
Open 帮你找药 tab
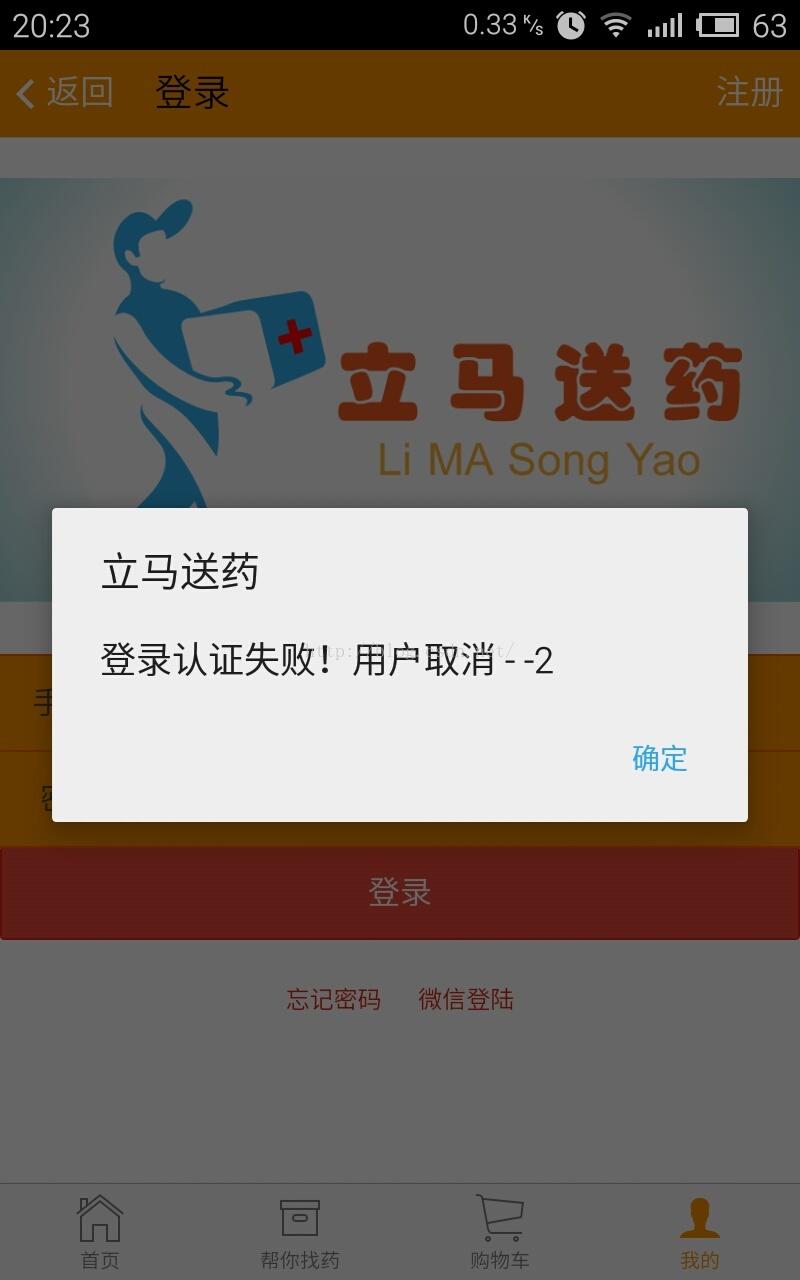click(300, 1232)
